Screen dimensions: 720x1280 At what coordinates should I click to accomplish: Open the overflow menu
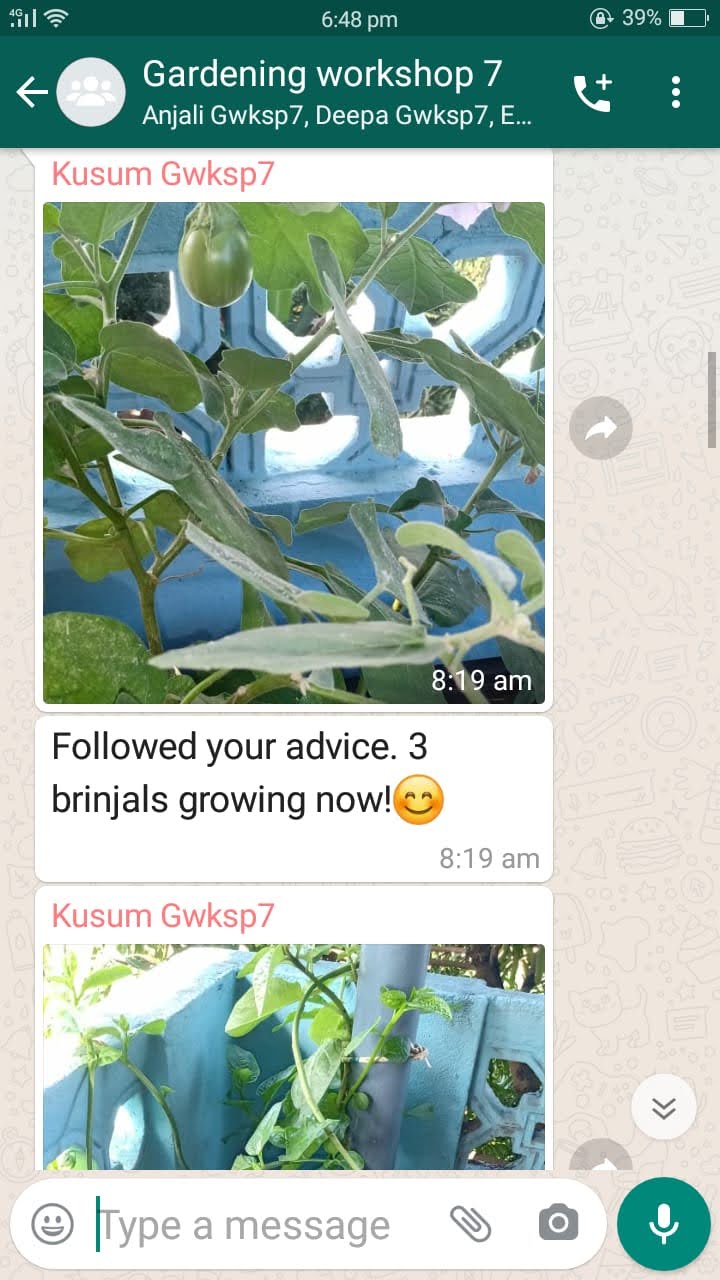676,92
